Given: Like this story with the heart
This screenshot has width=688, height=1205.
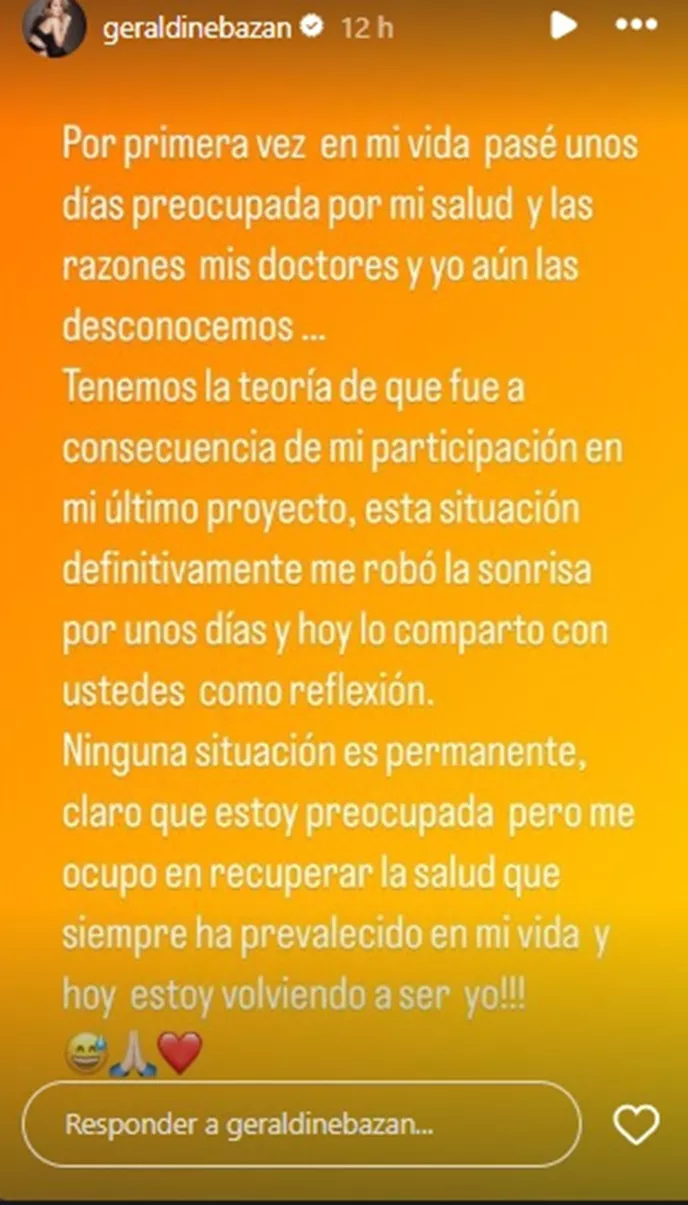Looking at the screenshot, I should (x=635, y=1126).
